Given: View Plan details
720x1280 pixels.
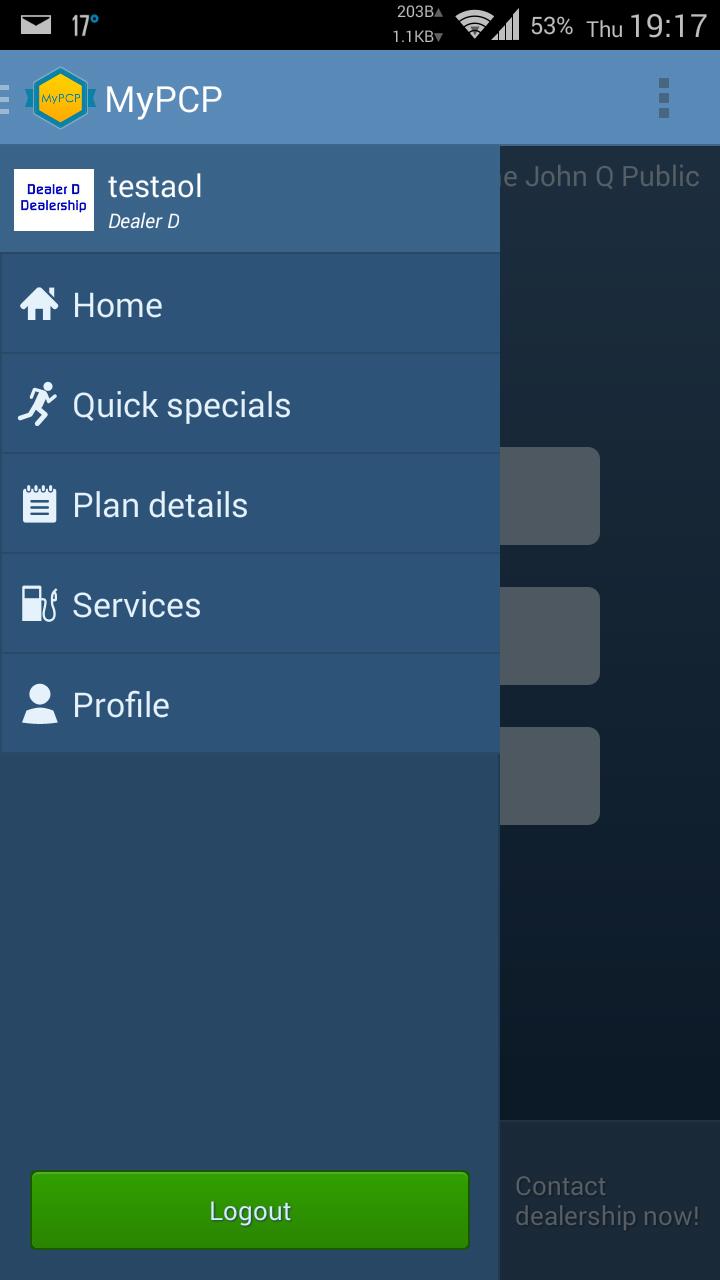Looking at the screenshot, I should pos(250,504).
